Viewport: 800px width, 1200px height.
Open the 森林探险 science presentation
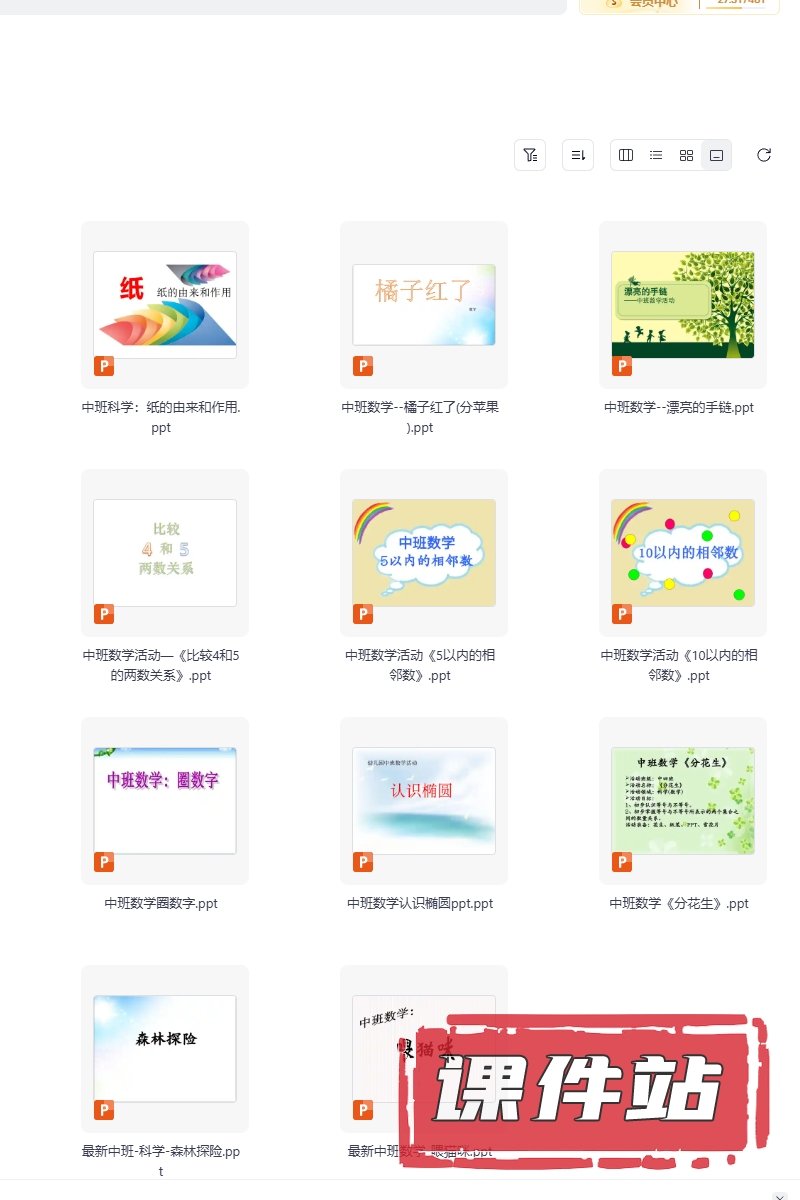[x=165, y=1049]
